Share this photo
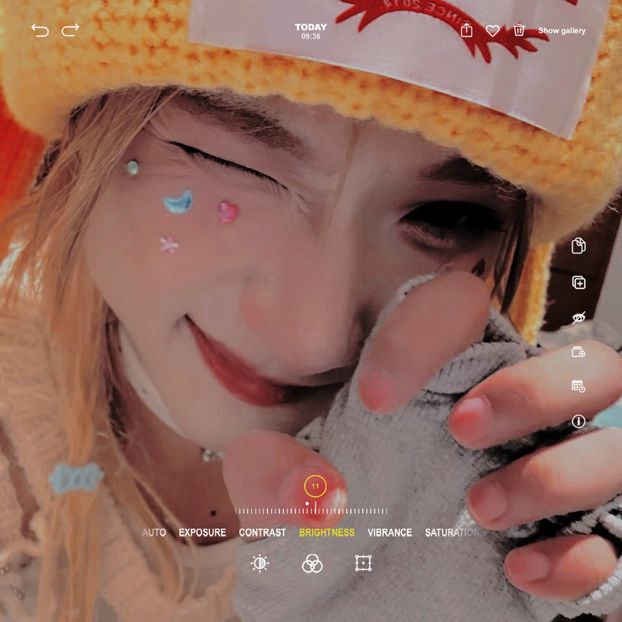 (466, 31)
